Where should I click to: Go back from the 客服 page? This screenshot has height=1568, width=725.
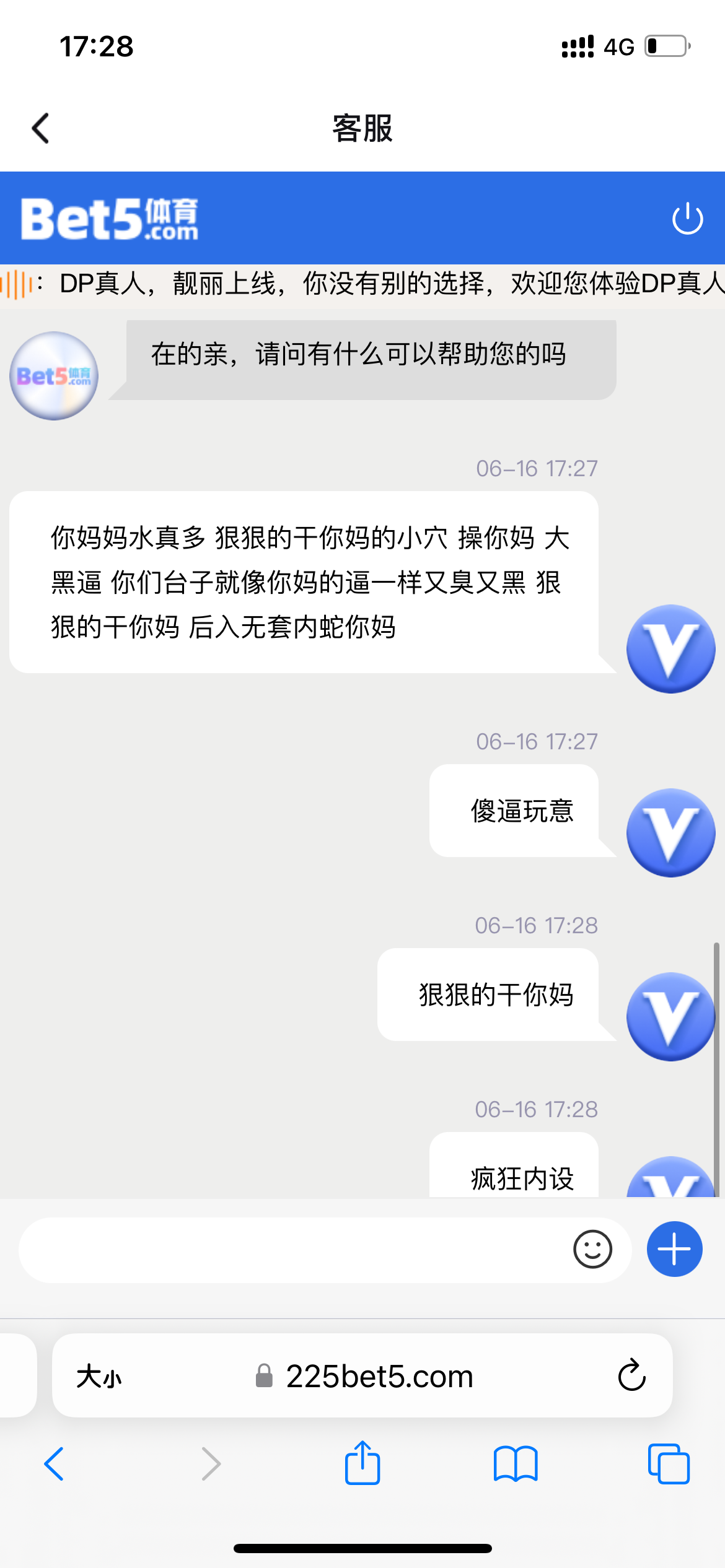41,129
